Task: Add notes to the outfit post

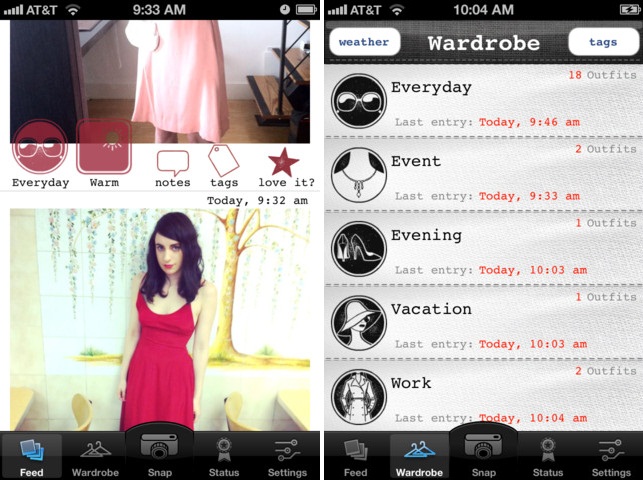Action: click(x=173, y=168)
